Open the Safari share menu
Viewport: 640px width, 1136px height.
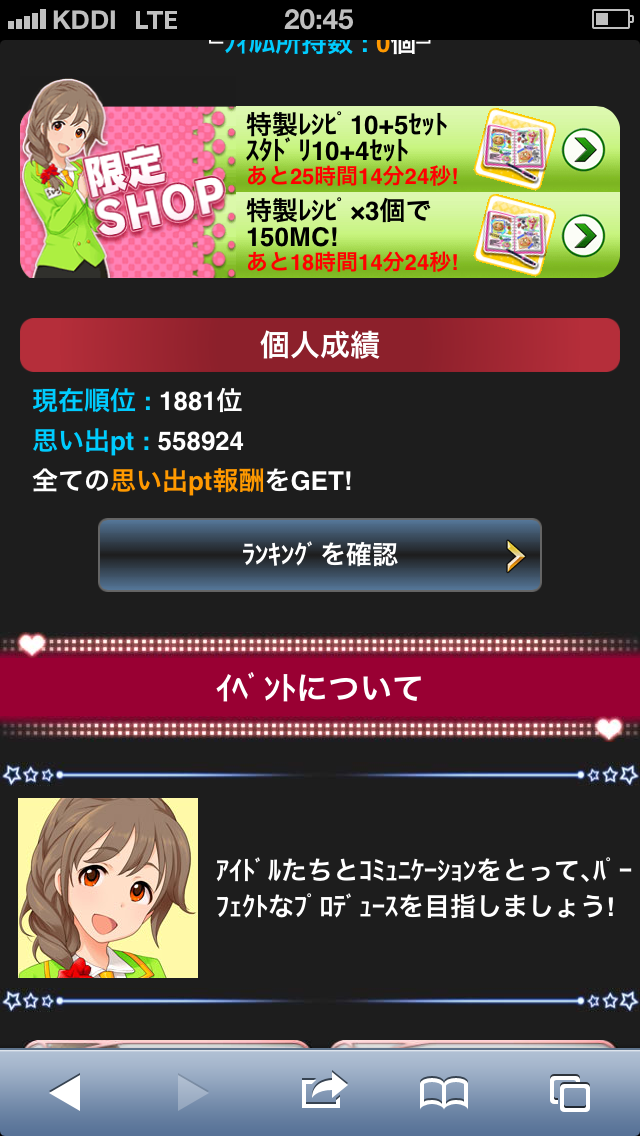(324, 1092)
